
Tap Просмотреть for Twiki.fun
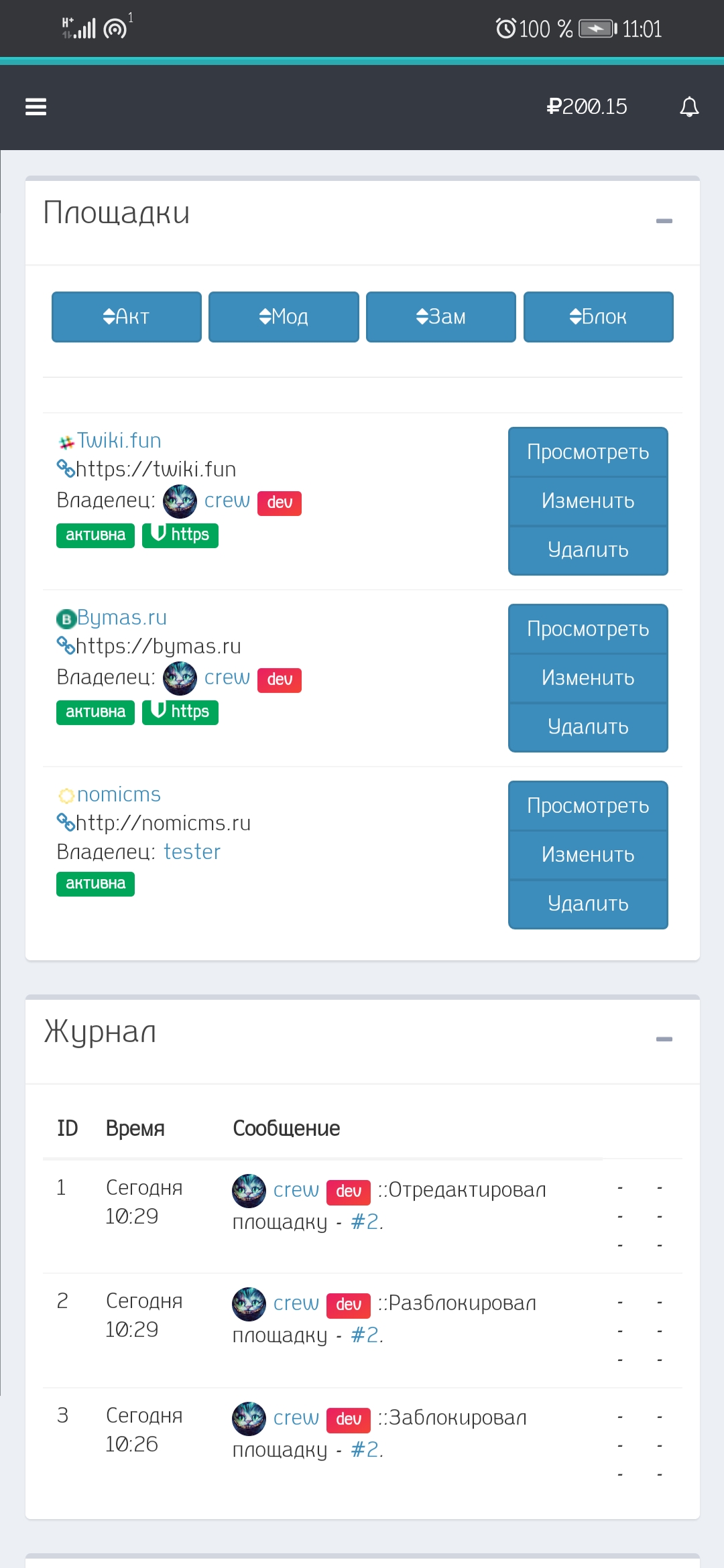[x=588, y=452]
